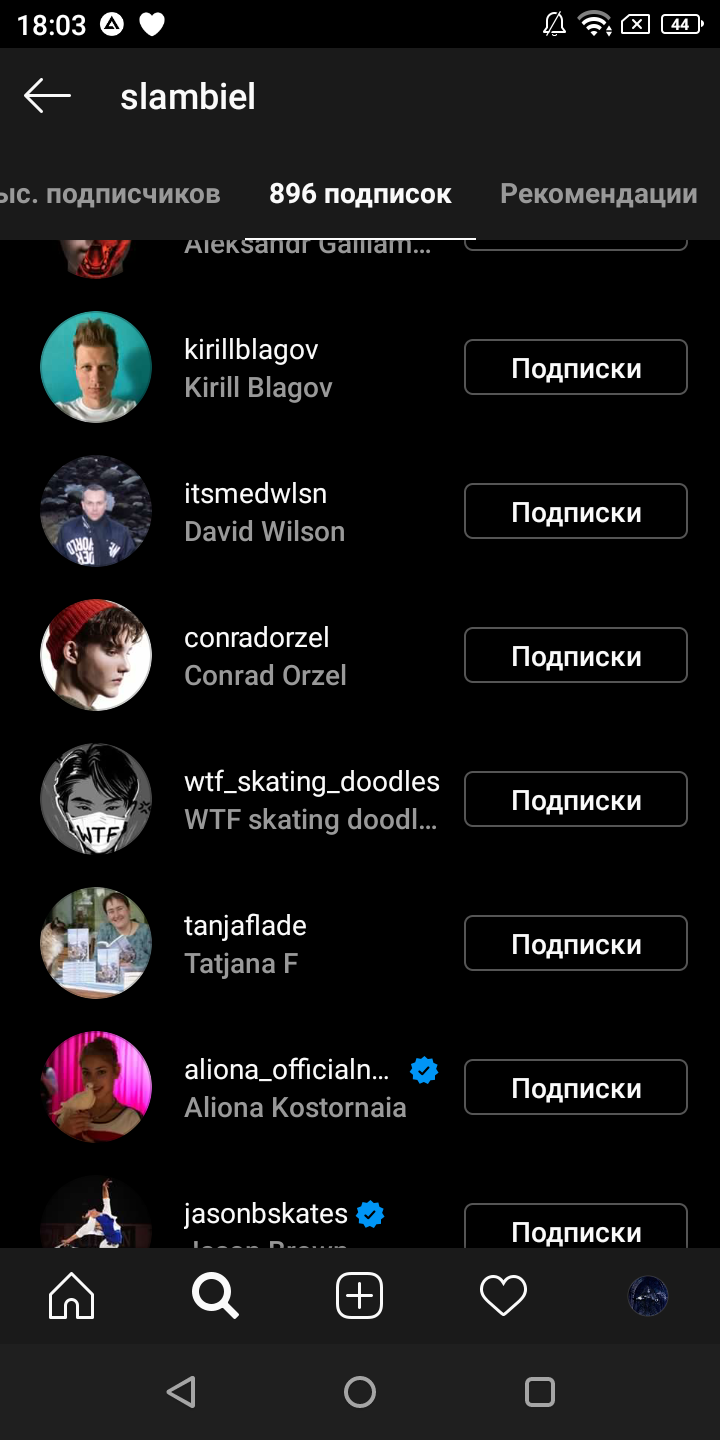Tap Подписки button next to tanjaflade

coord(575,944)
